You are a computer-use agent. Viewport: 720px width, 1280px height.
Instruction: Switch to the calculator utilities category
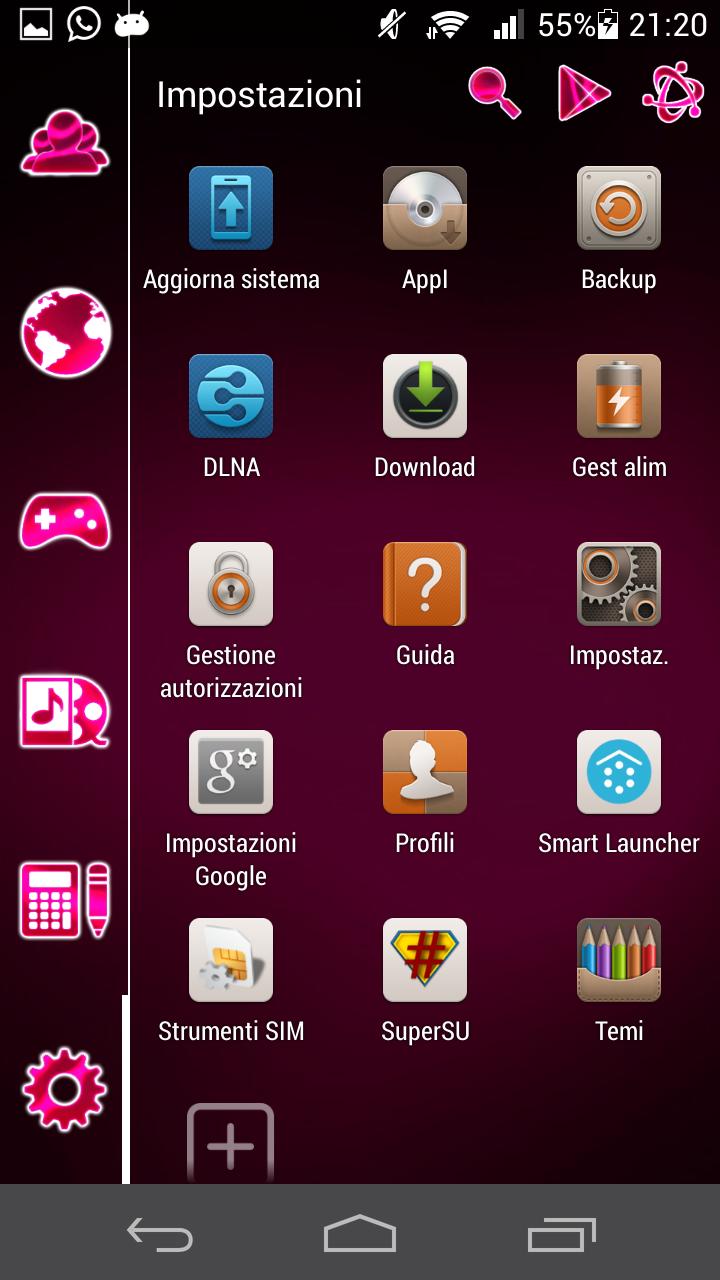coord(65,900)
